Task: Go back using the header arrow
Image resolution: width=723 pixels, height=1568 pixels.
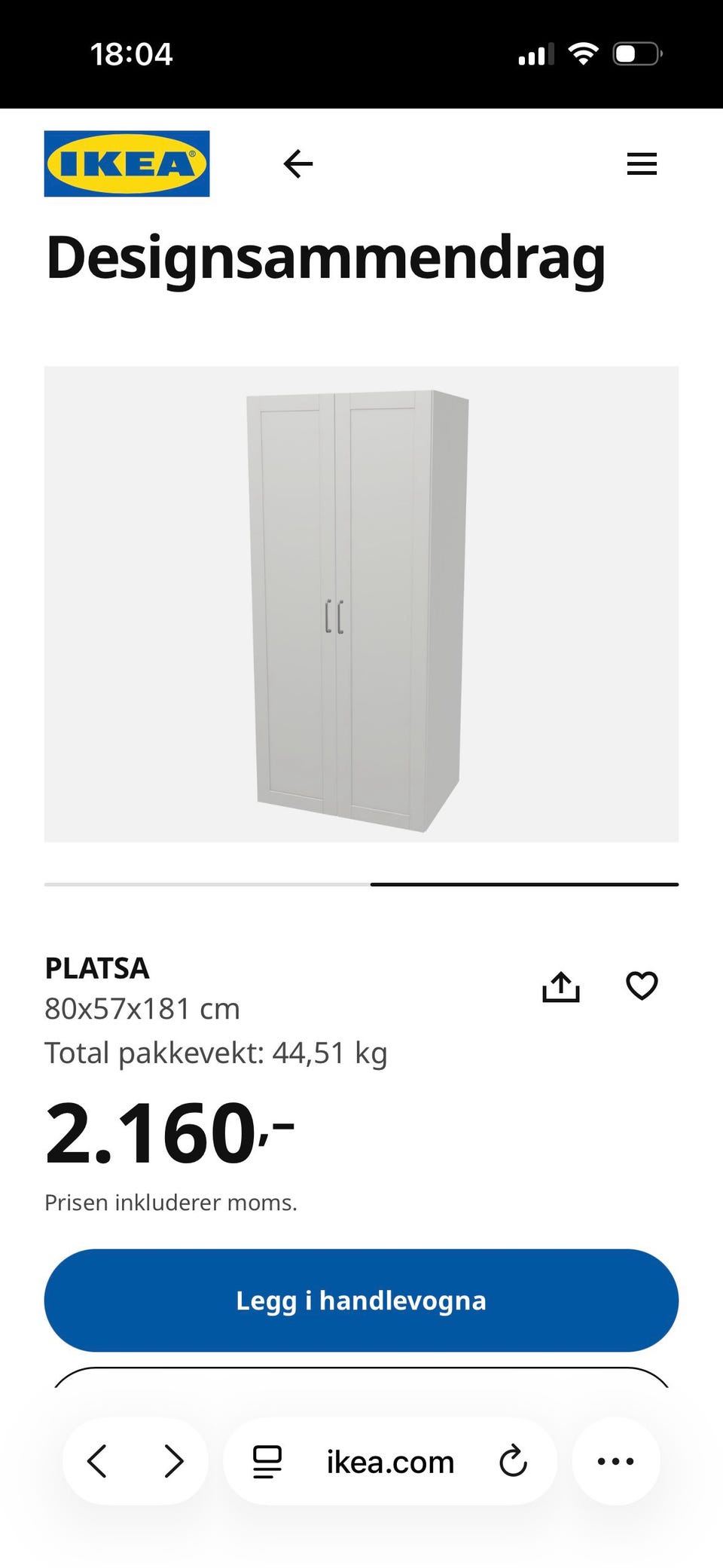Action: click(298, 164)
